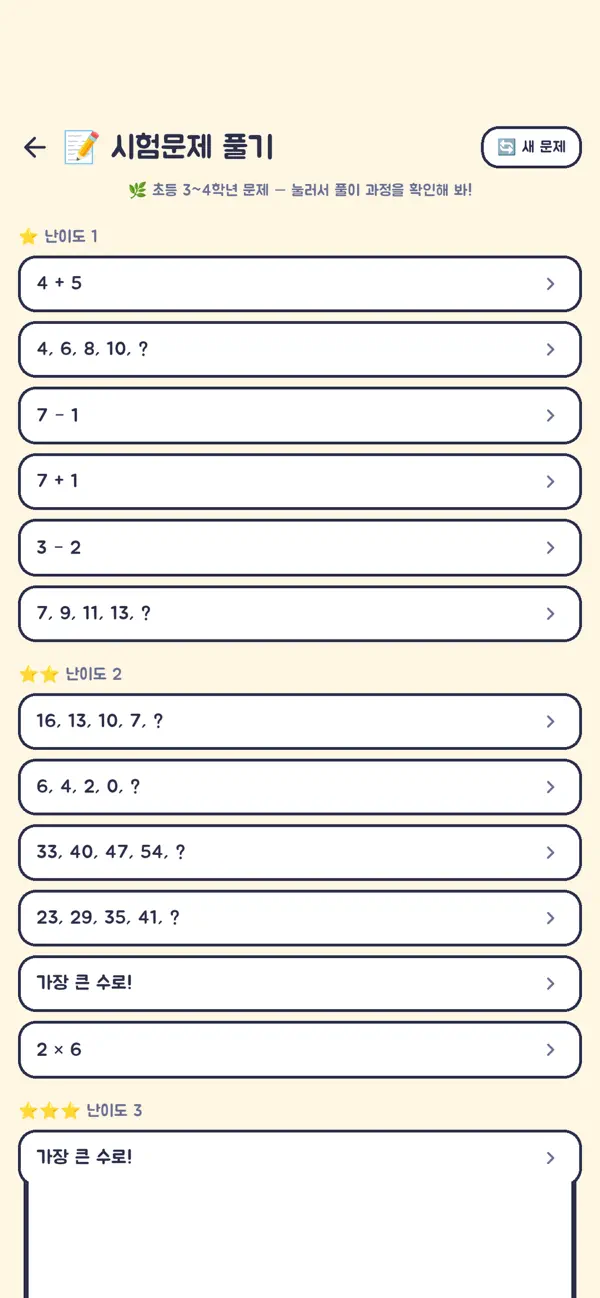
Task: Open 가장 큰 수로! under 난이도 2
Action: click(x=300, y=984)
